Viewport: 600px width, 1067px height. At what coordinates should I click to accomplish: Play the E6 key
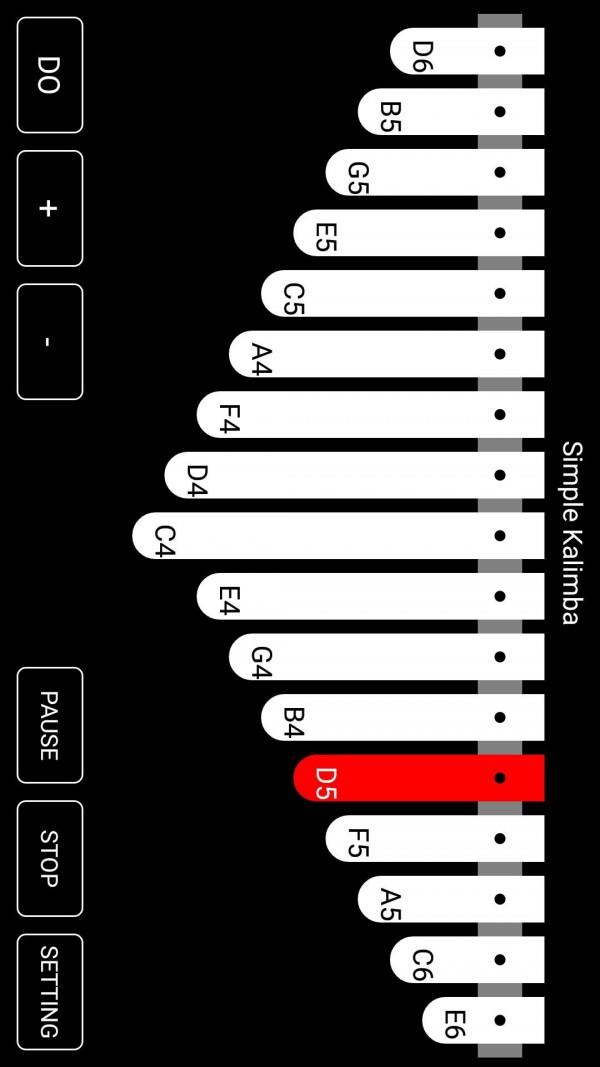[482, 1020]
